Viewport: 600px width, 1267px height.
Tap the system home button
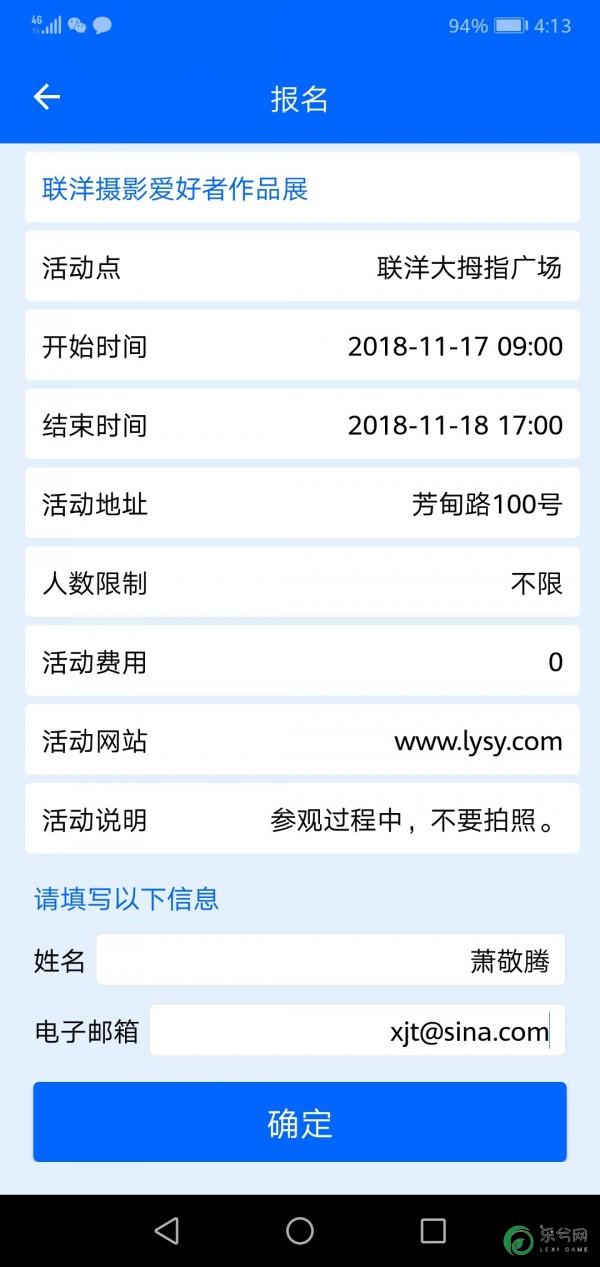[300, 1230]
